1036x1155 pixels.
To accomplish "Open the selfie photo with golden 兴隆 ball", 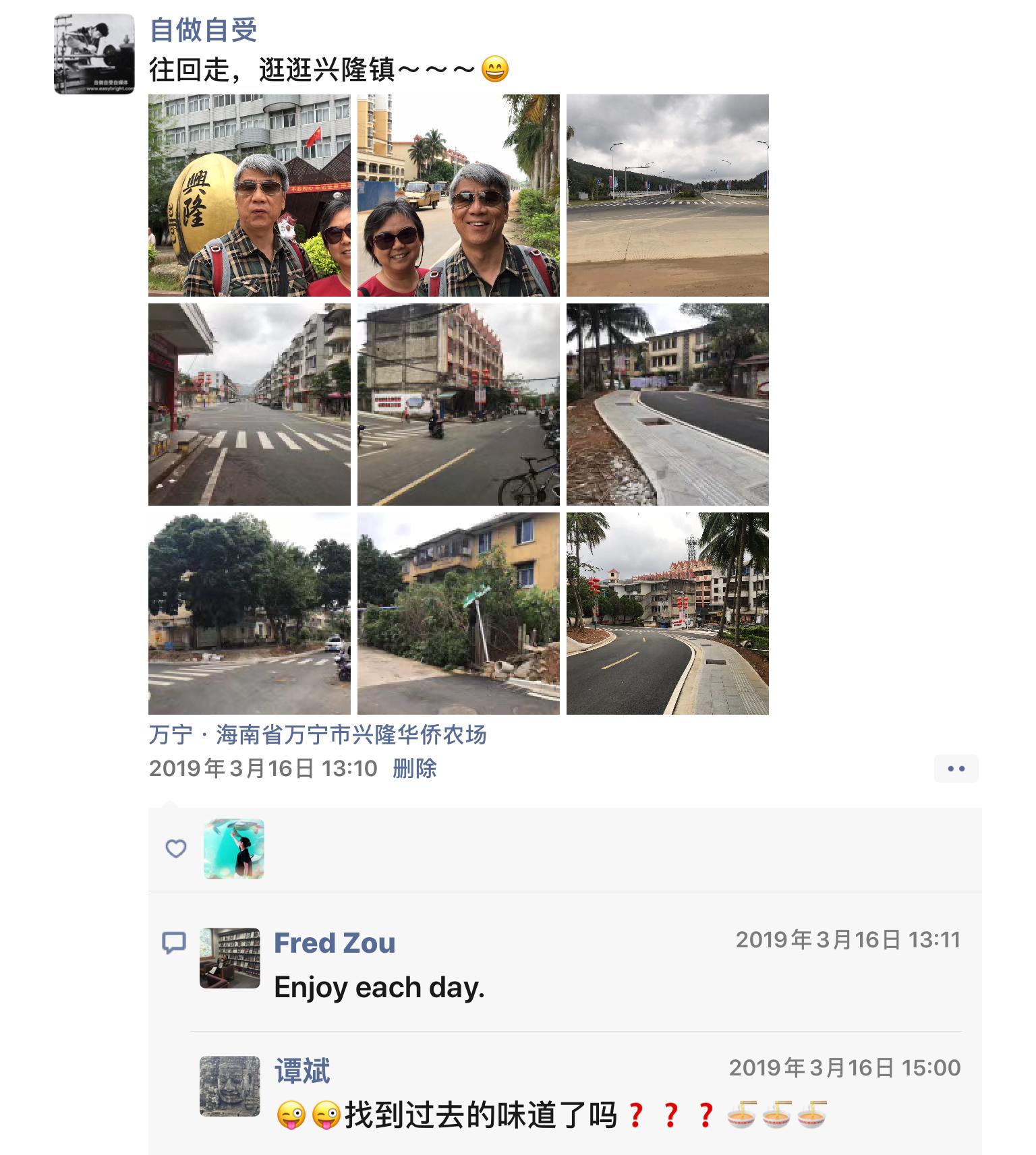I will click(250, 196).
